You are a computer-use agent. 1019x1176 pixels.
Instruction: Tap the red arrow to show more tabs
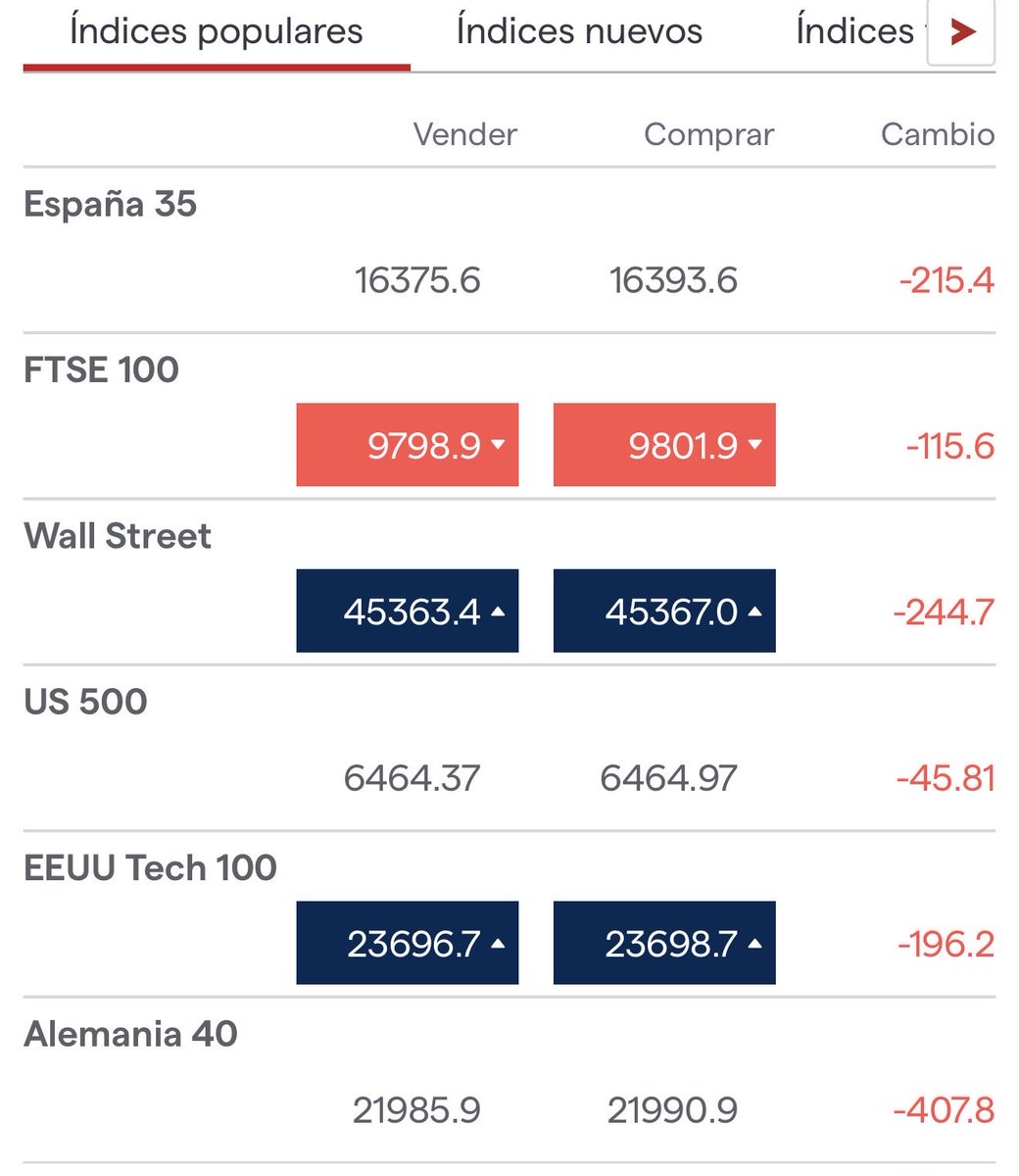(x=961, y=32)
